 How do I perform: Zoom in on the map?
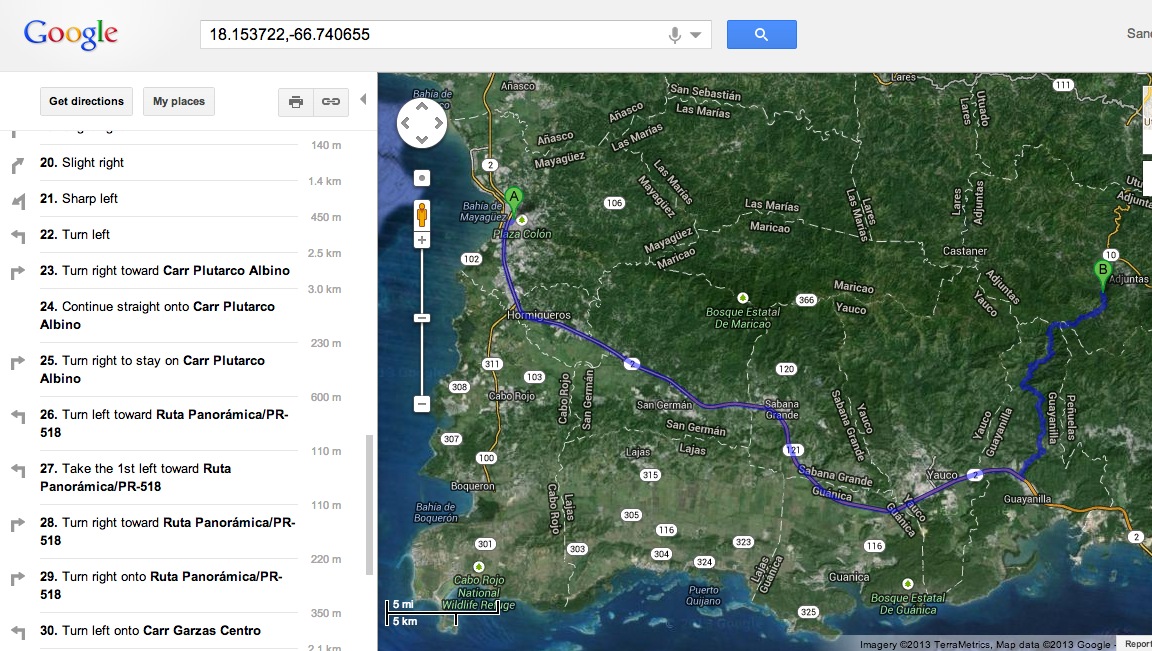(422, 240)
